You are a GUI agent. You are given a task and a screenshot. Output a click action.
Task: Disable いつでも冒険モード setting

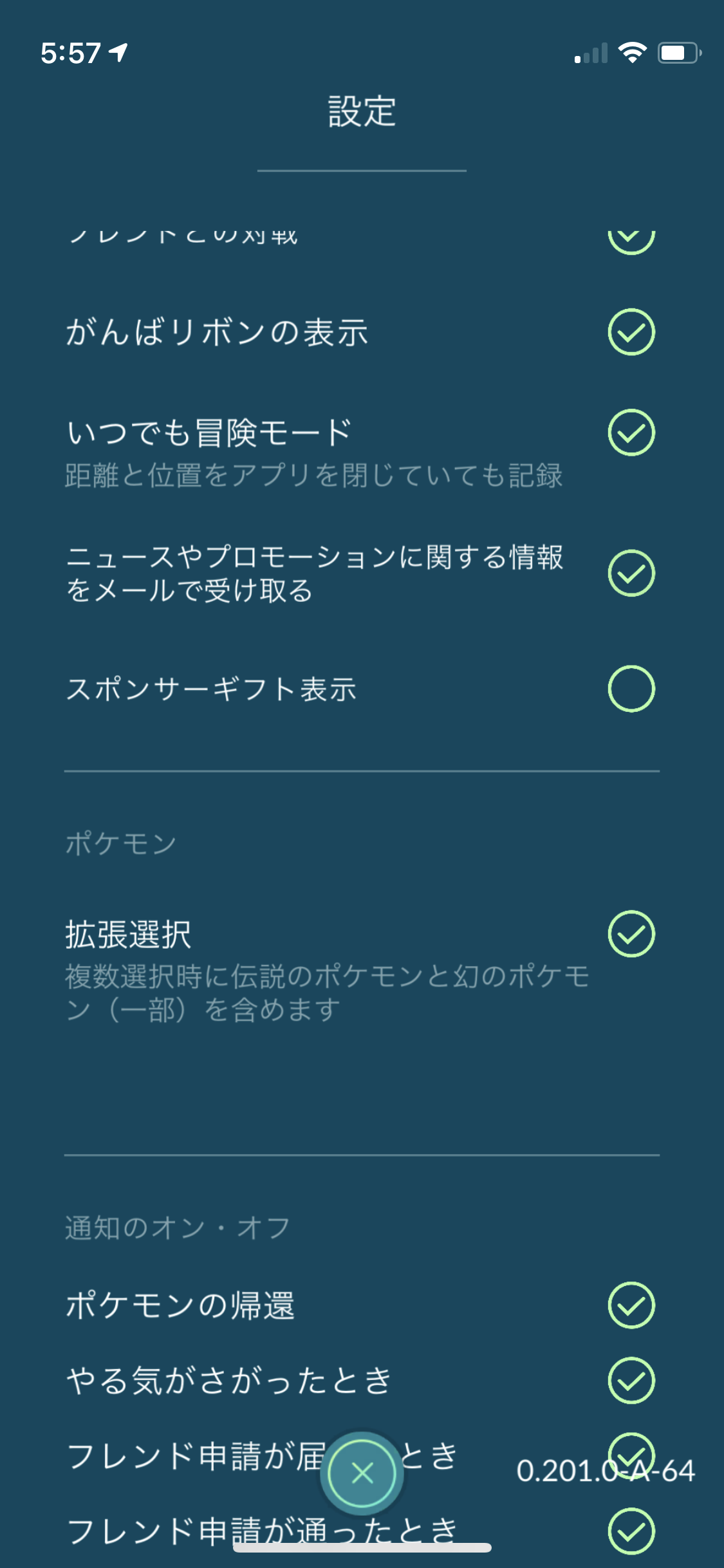tap(631, 433)
